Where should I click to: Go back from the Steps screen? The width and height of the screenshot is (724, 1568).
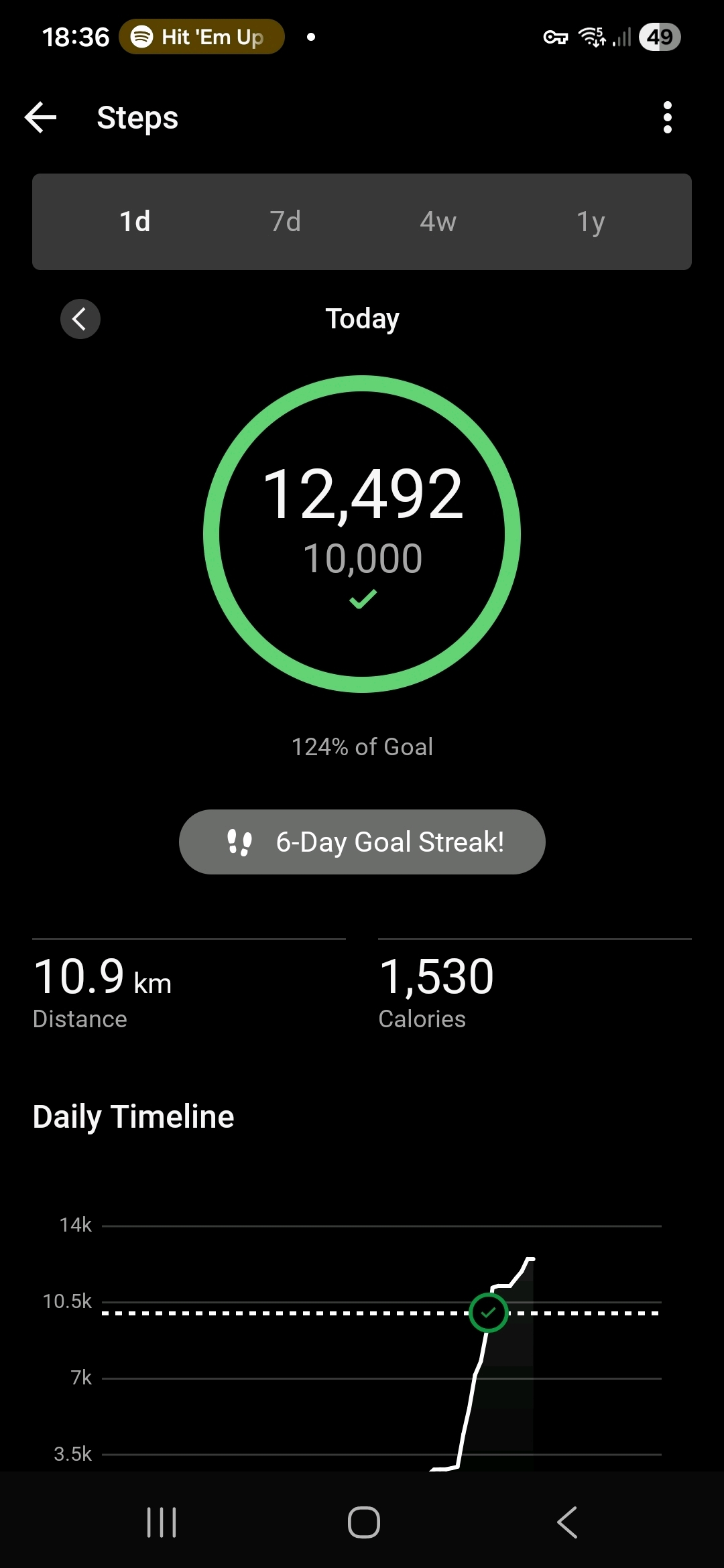(x=41, y=118)
